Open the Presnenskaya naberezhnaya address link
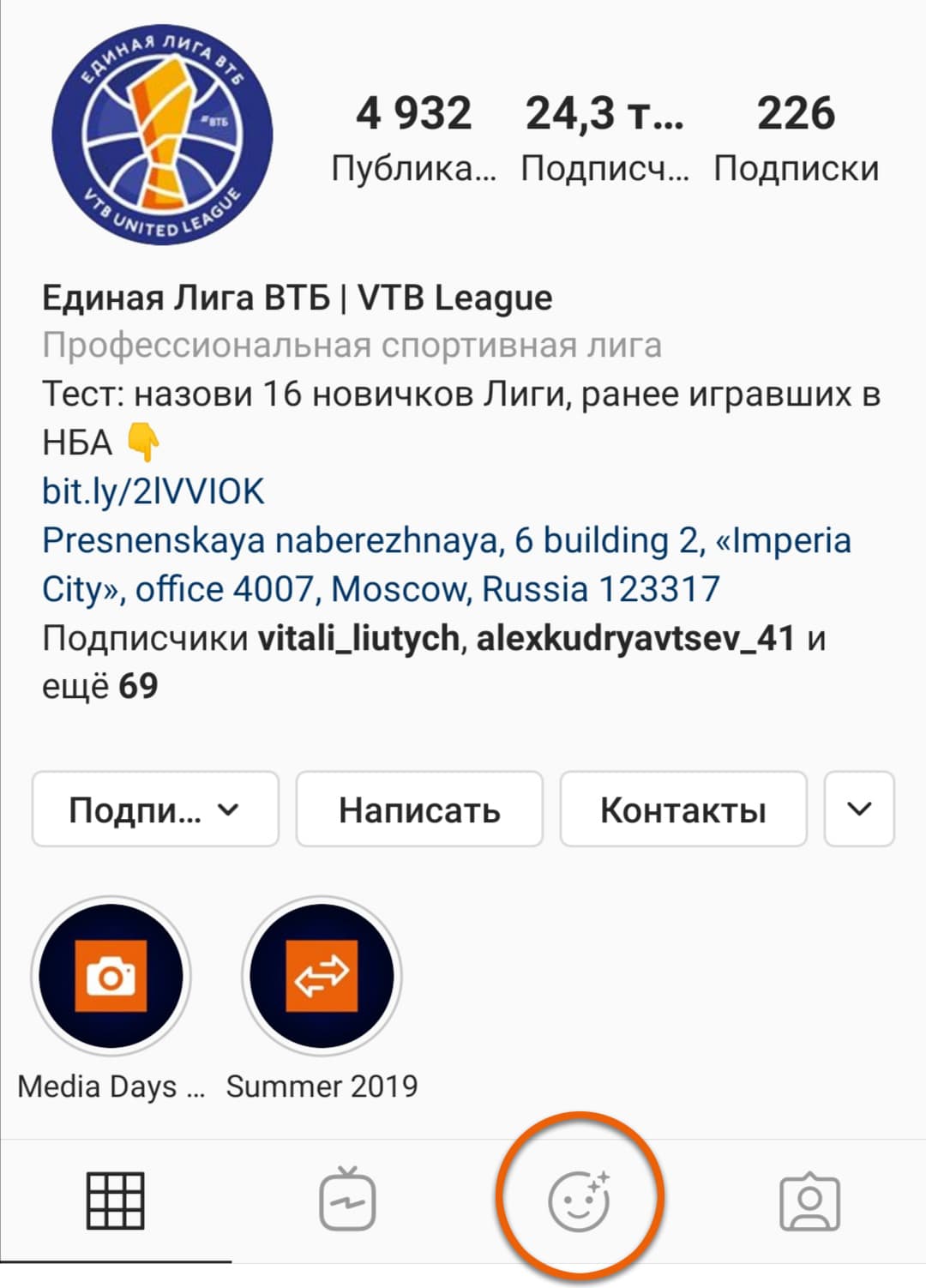The image size is (926, 1288). tap(446, 564)
